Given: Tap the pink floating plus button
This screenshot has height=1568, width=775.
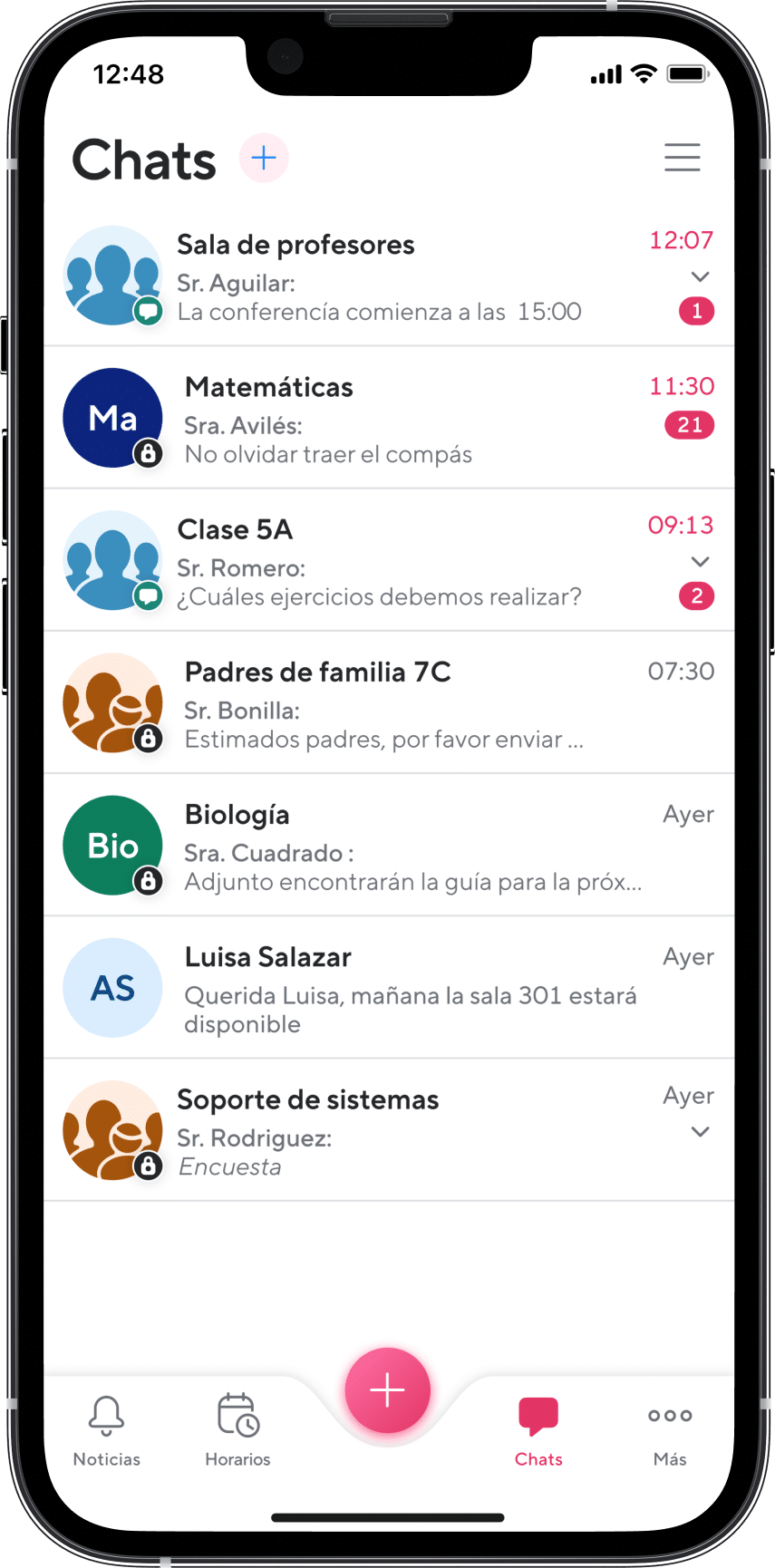Looking at the screenshot, I should pyautogui.click(x=387, y=1390).
